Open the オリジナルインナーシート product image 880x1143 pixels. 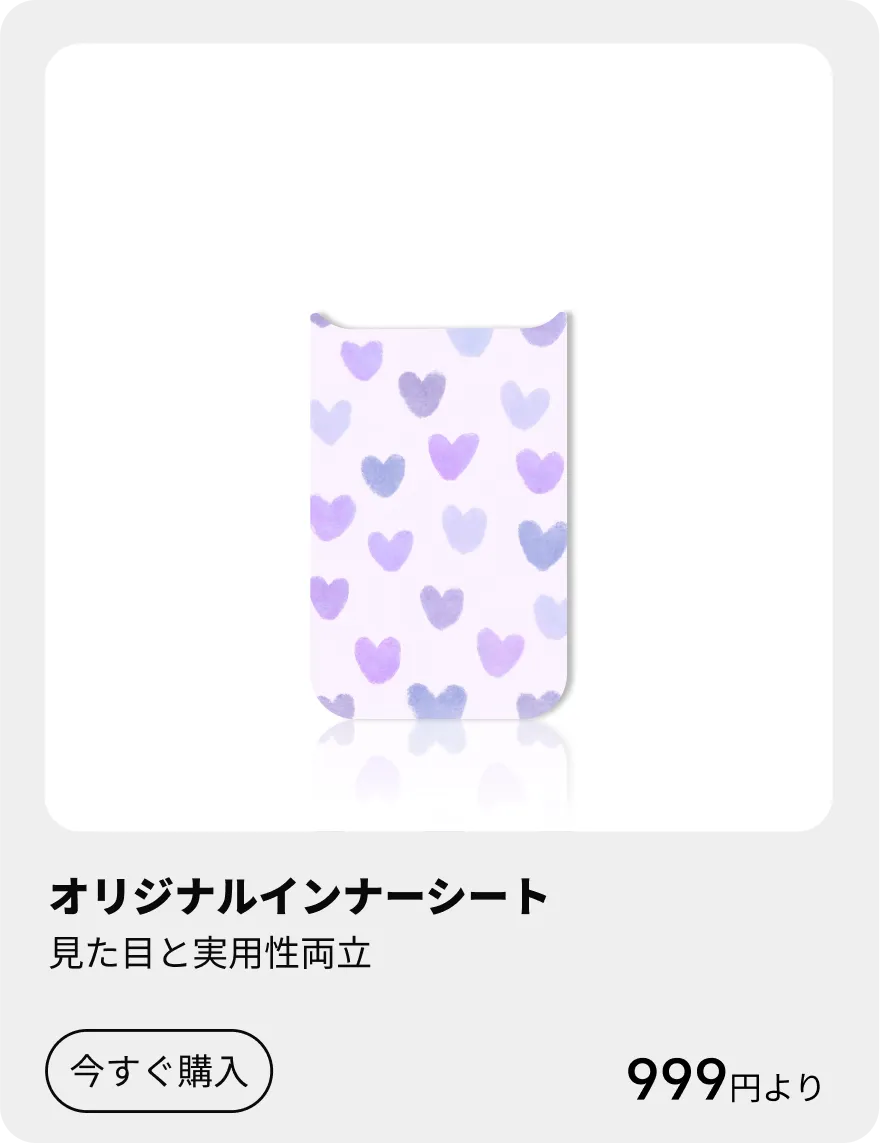[x=439, y=515]
